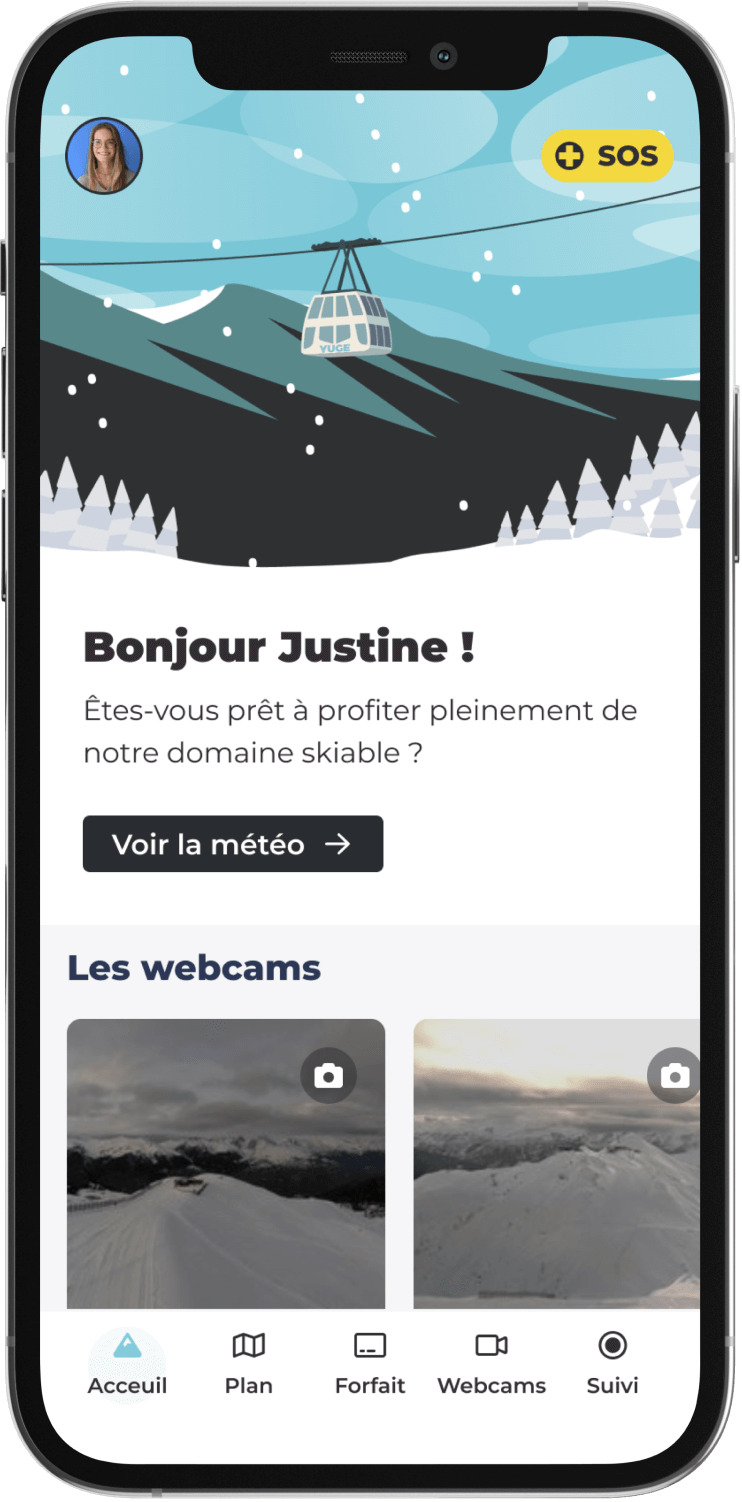Go to the Forfait tab
The height and width of the screenshot is (1502, 742).
coord(370,1362)
